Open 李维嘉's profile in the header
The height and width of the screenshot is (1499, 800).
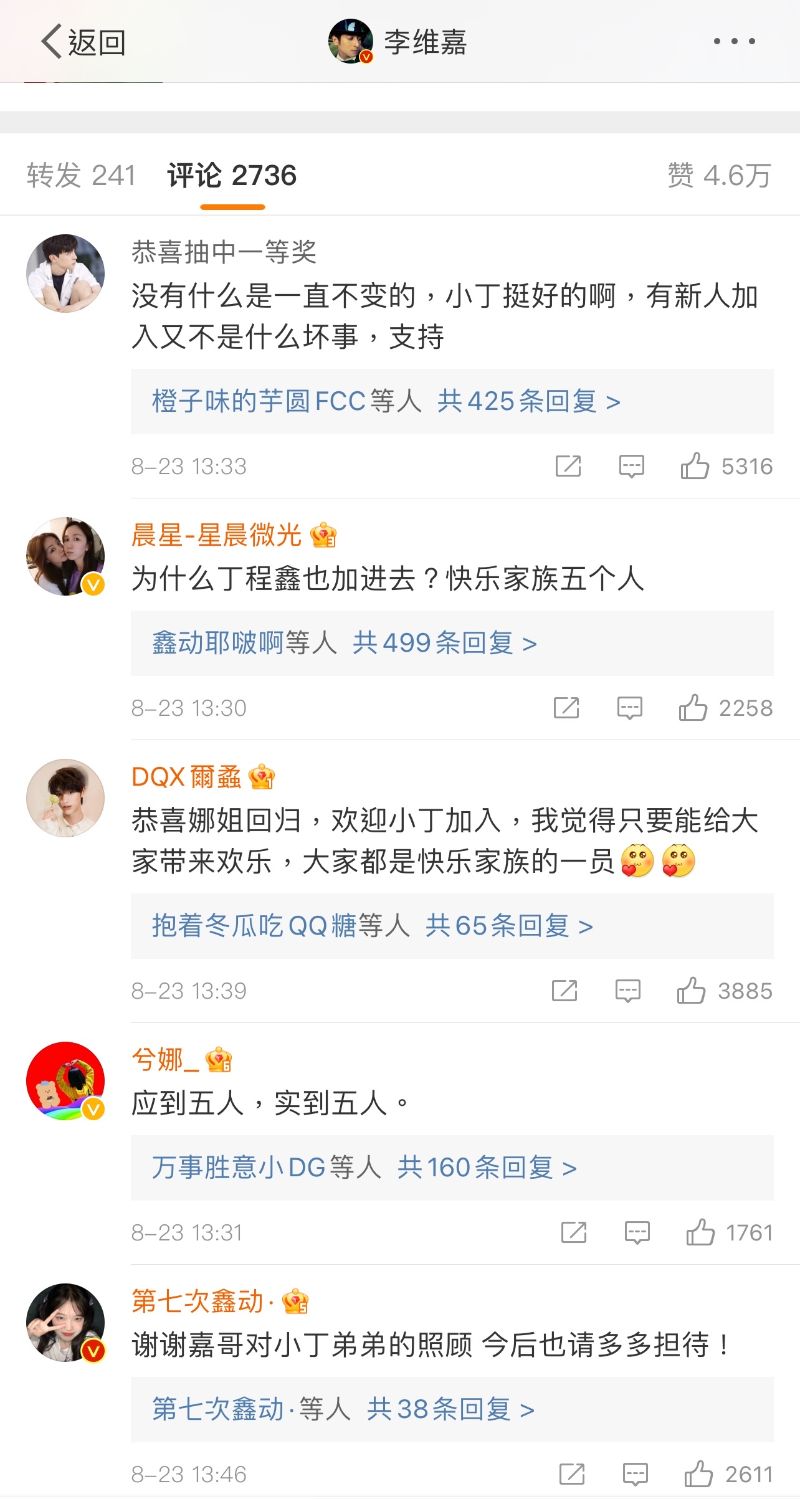(398, 42)
